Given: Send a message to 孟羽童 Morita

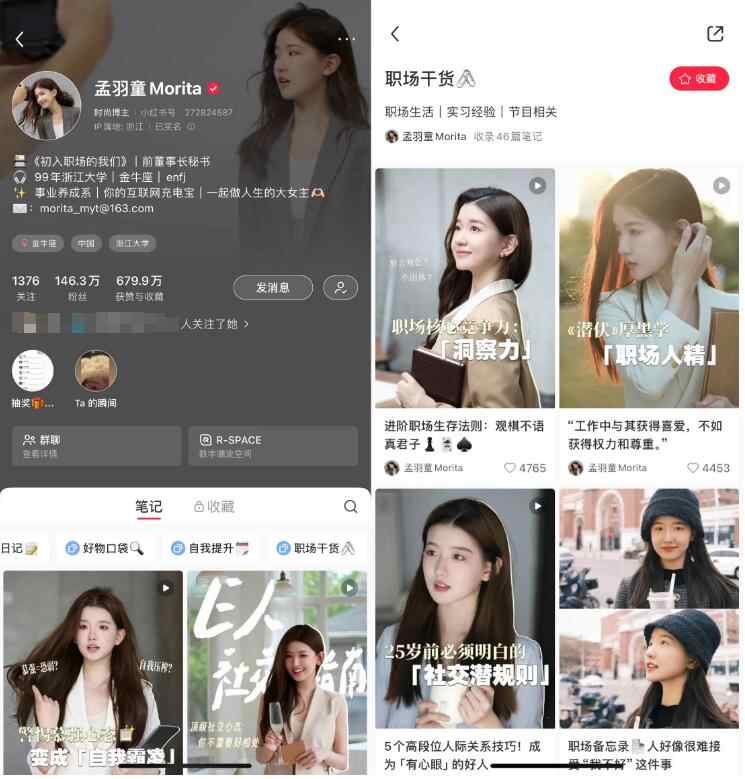Looking at the screenshot, I should [272, 288].
